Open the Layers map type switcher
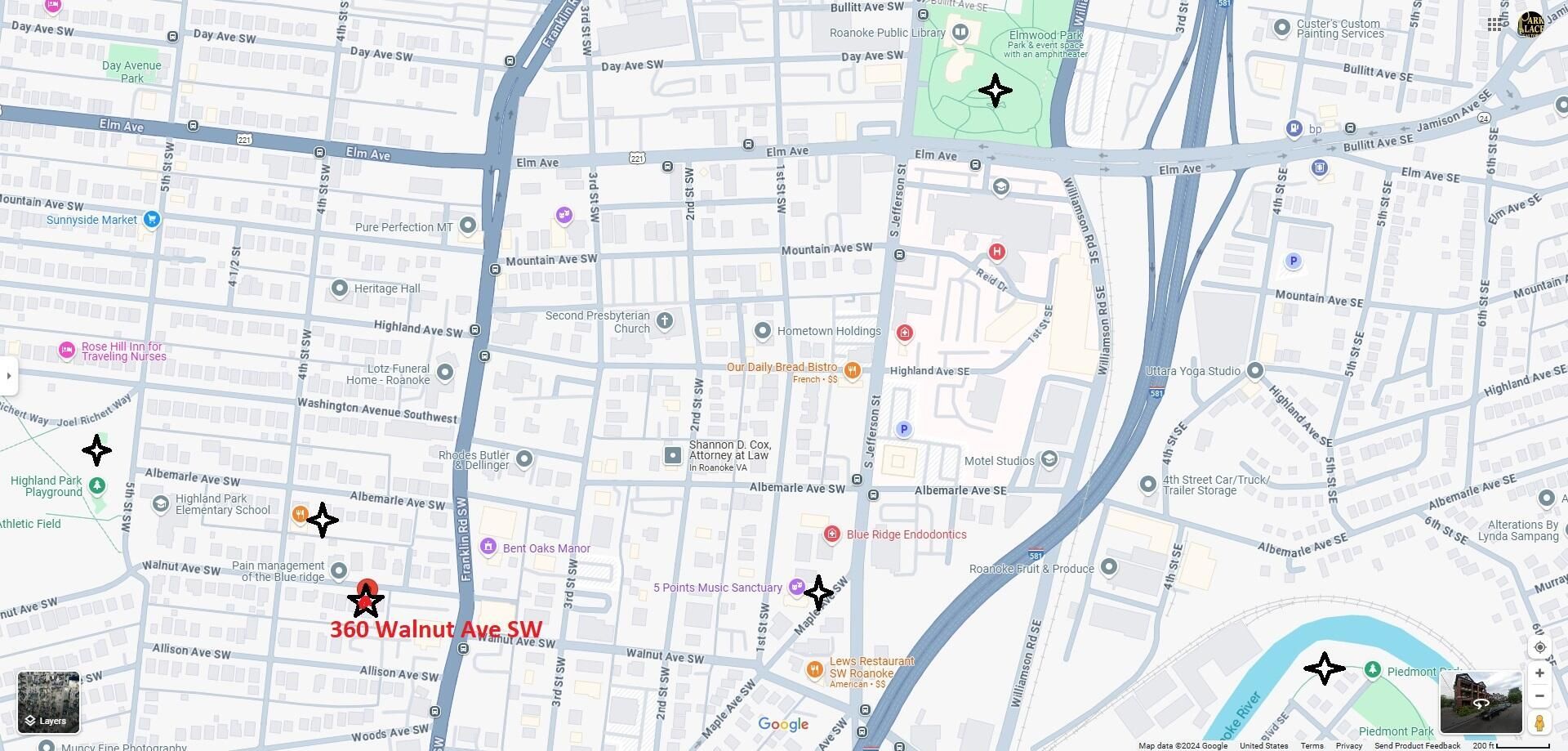 48,702
